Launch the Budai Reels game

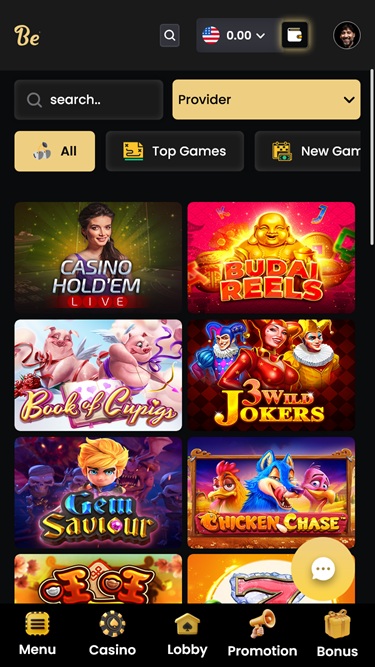271,258
